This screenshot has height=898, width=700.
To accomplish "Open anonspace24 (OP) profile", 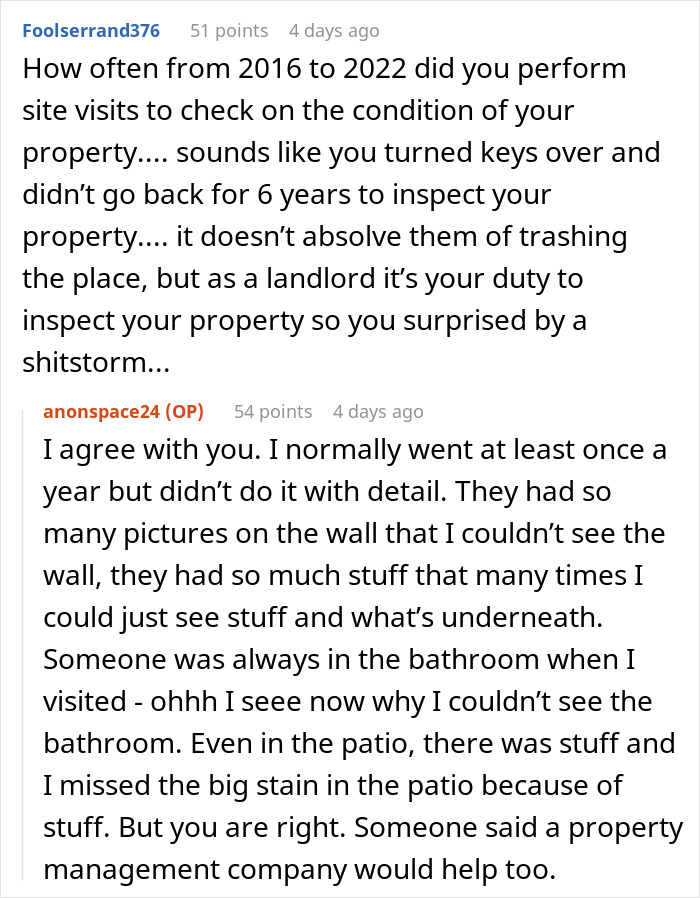I will tap(123, 411).
